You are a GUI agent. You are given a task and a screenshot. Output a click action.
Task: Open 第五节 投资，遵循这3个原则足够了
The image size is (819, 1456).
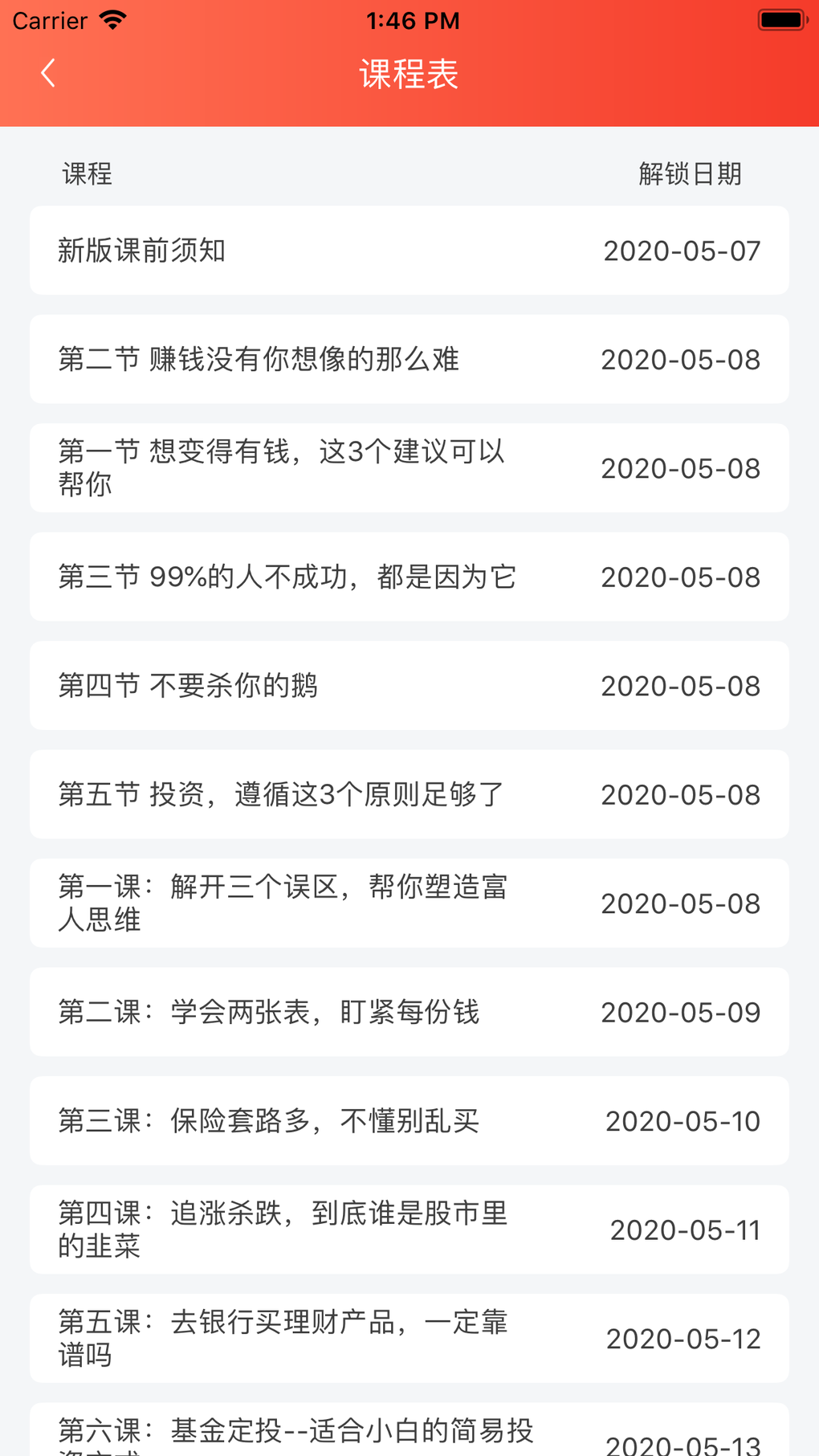pos(409,794)
